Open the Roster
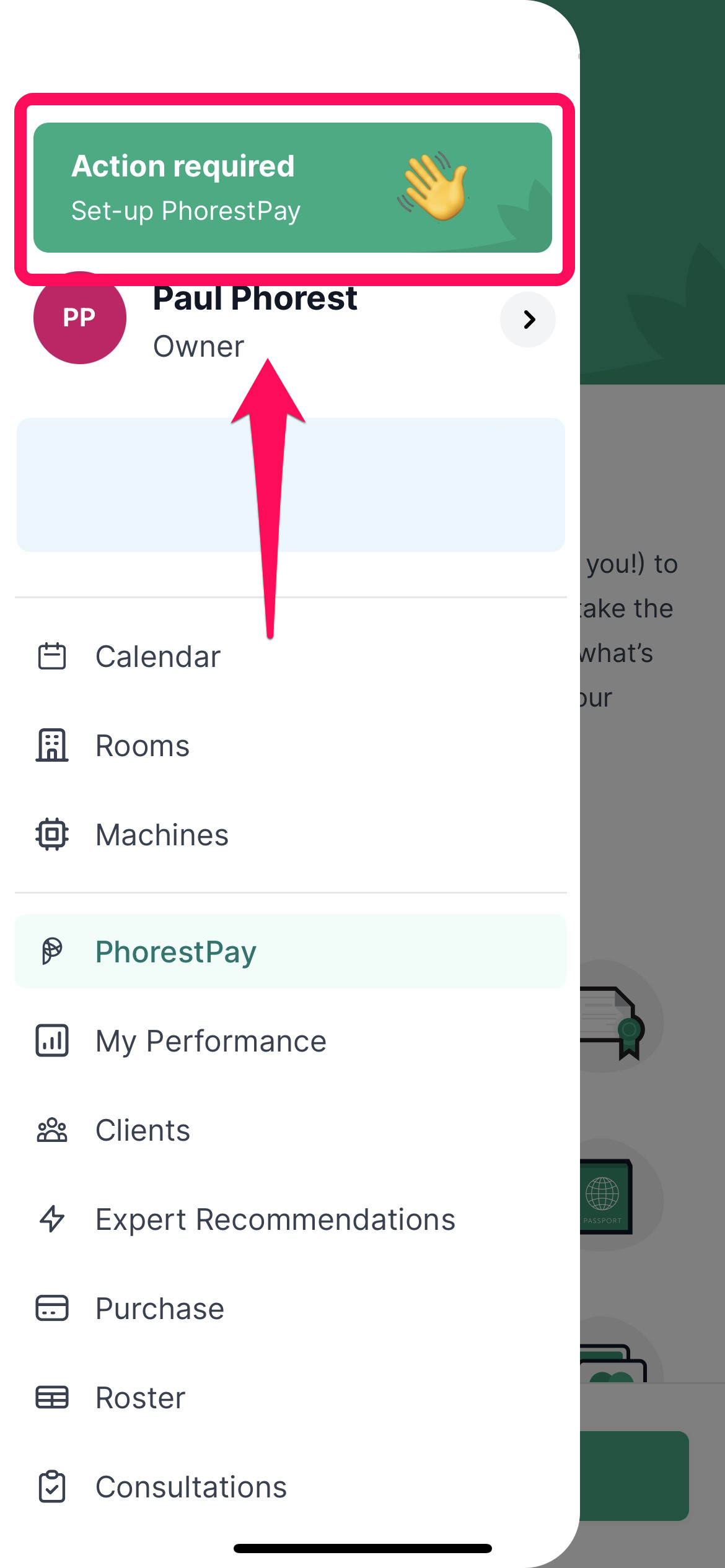725x1568 pixels. [x=291, y=1398]
